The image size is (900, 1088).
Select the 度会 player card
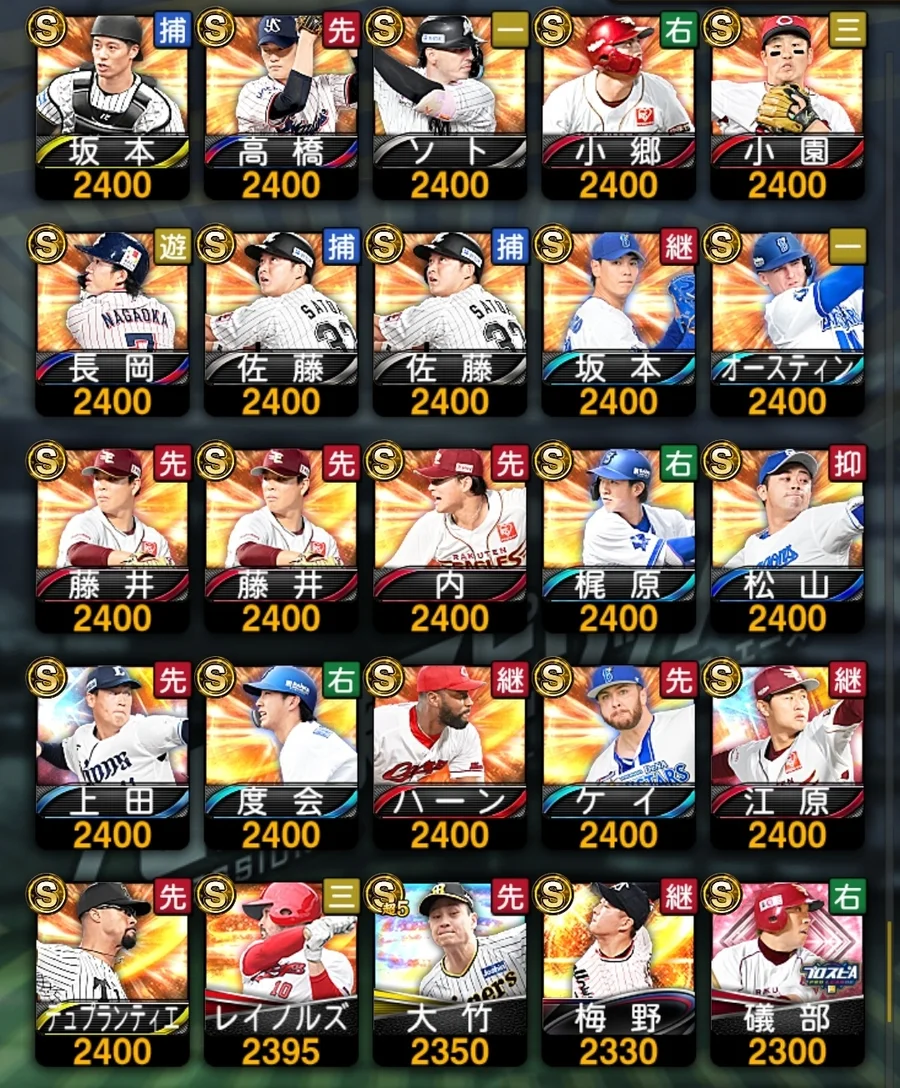point(281,752)
